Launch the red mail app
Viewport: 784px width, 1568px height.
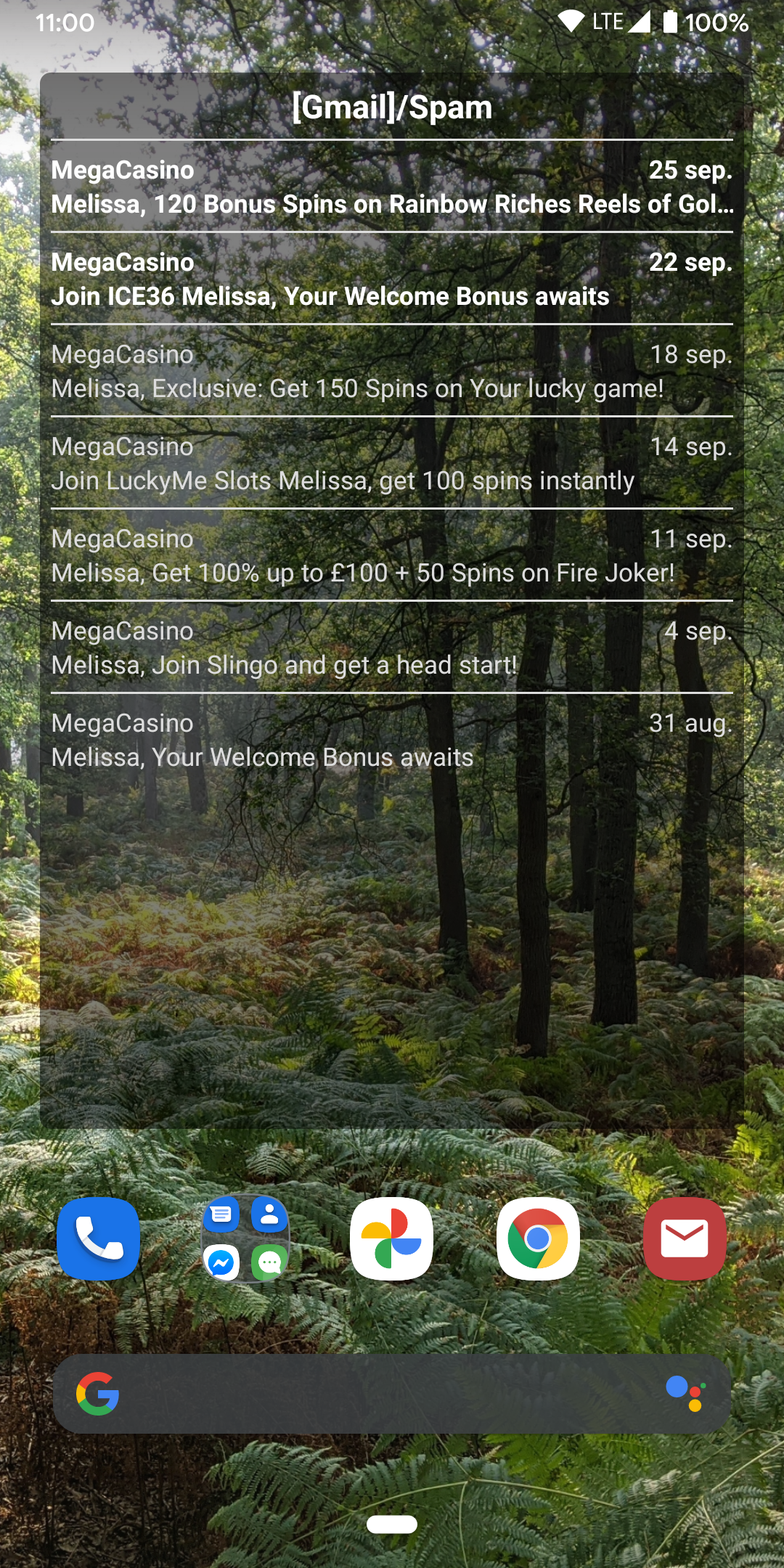685,1238
